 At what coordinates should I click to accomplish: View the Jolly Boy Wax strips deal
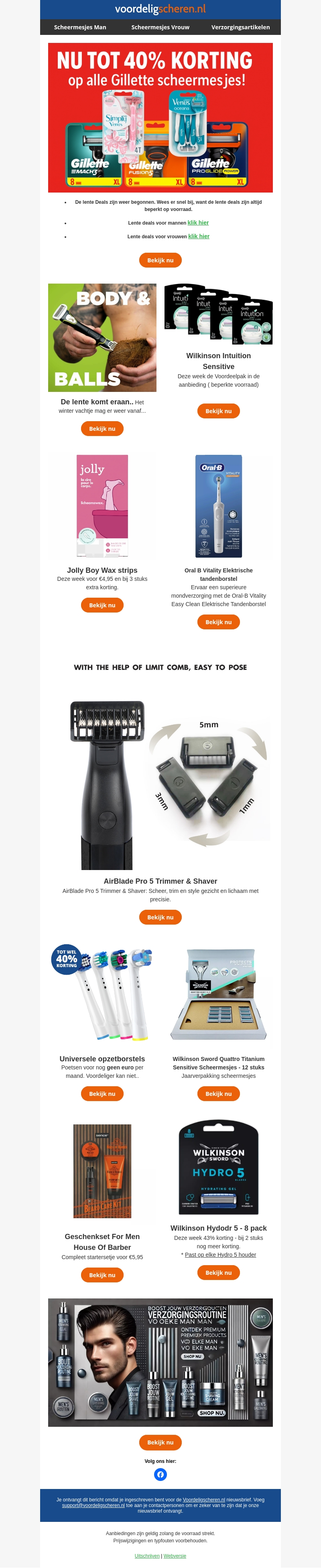coord(102,605)
